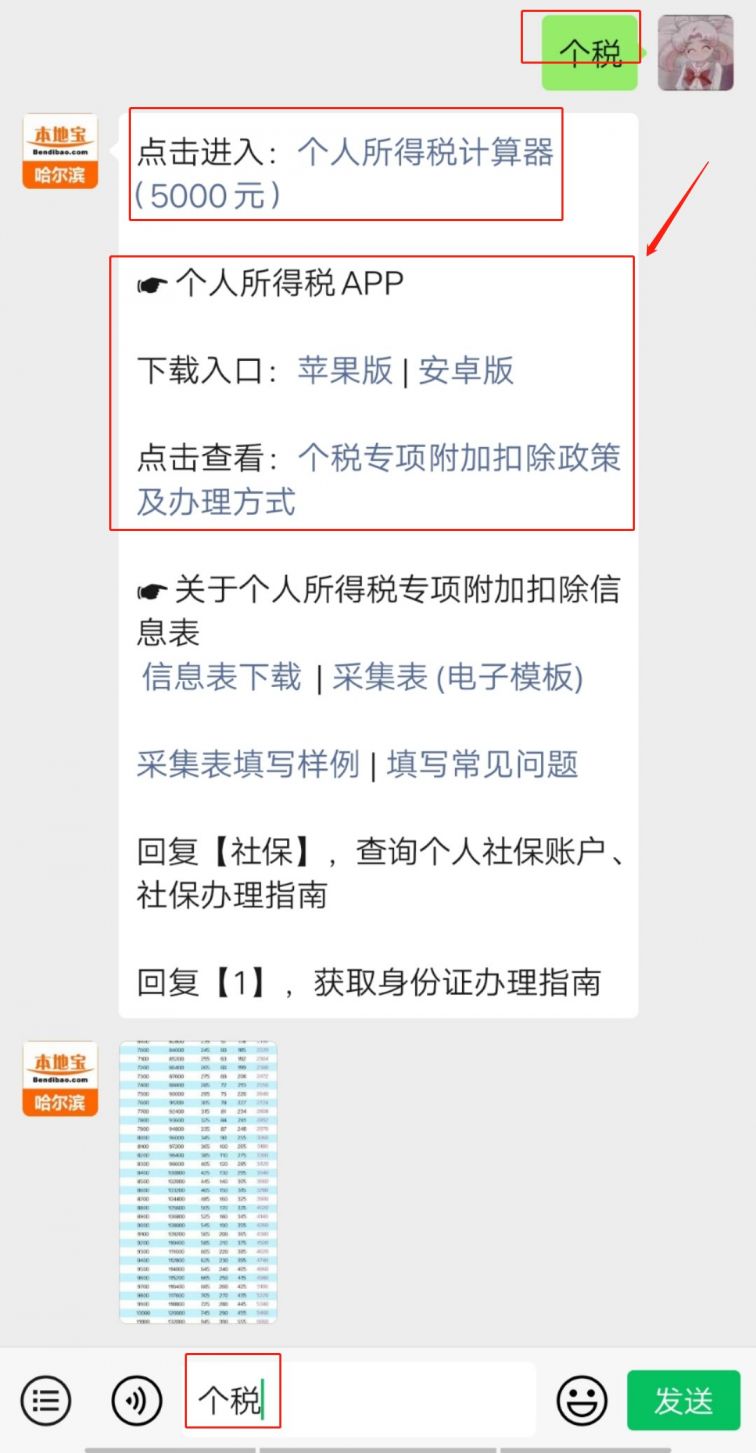This screenshot has width=756, height=1453.
Task: Open 个税专项附加扣除政策及办理方式 link
Action: 459,459
